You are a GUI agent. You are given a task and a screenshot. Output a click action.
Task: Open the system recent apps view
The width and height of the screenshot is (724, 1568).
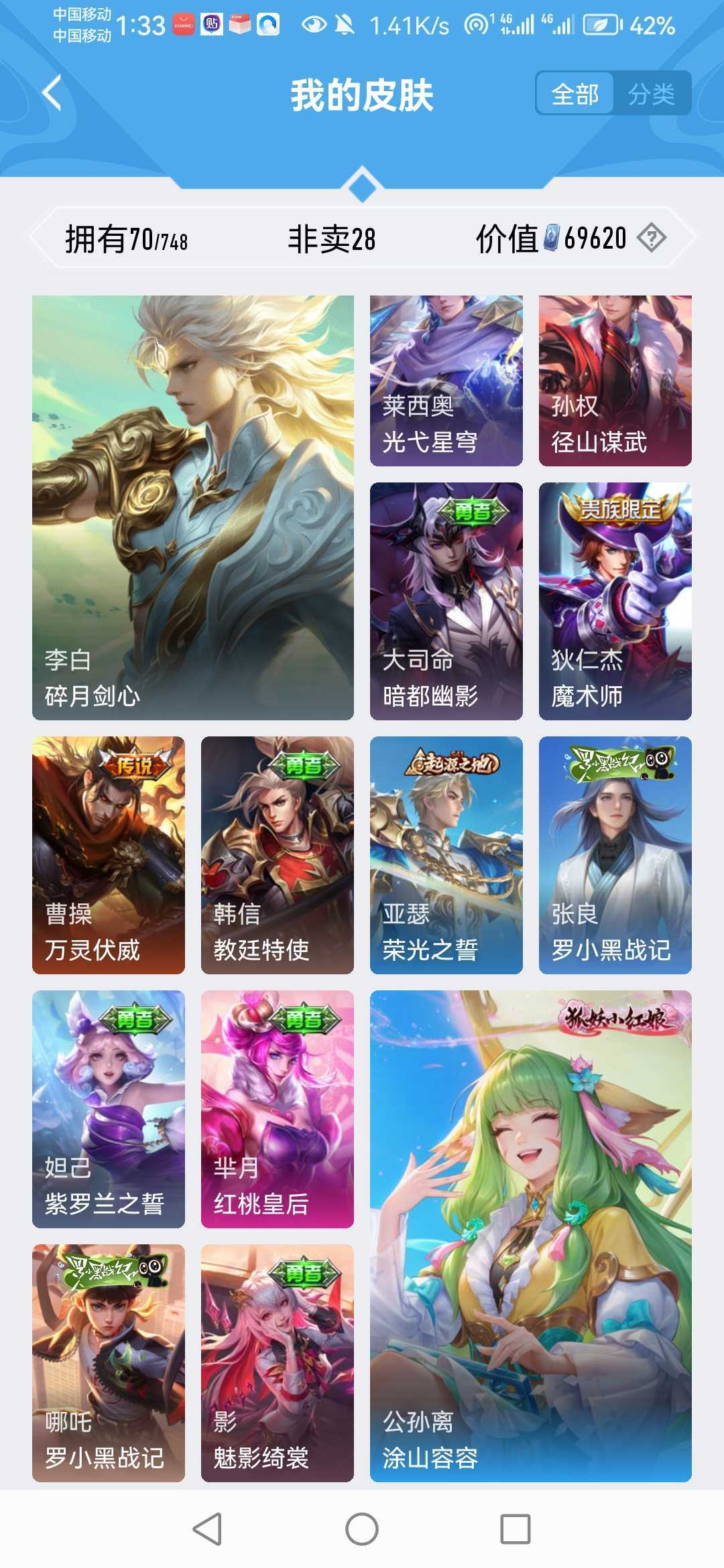pos(515,1529)
